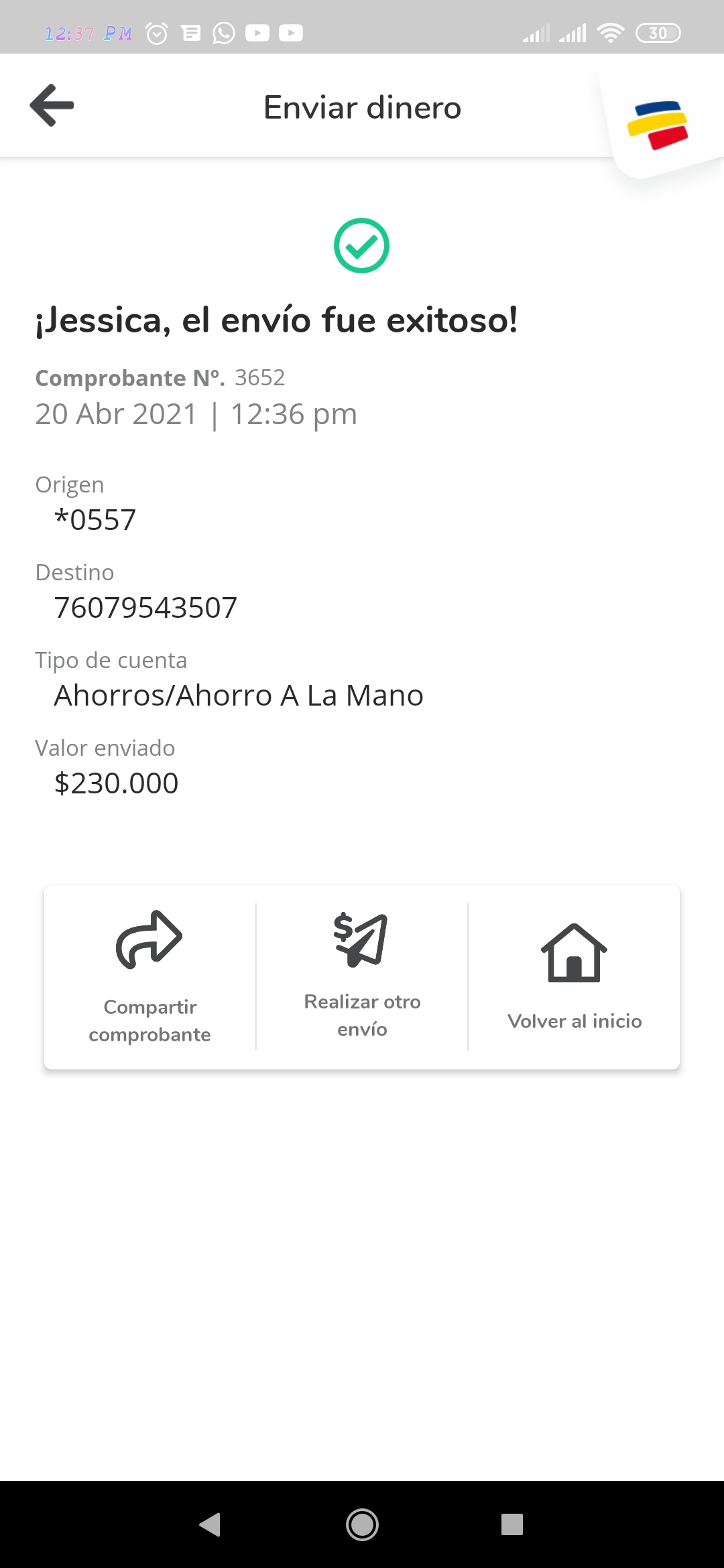The height and width of the screenshot is (1568, 724).
Task: Tap the system back button
Action: tap(210, 1524)
